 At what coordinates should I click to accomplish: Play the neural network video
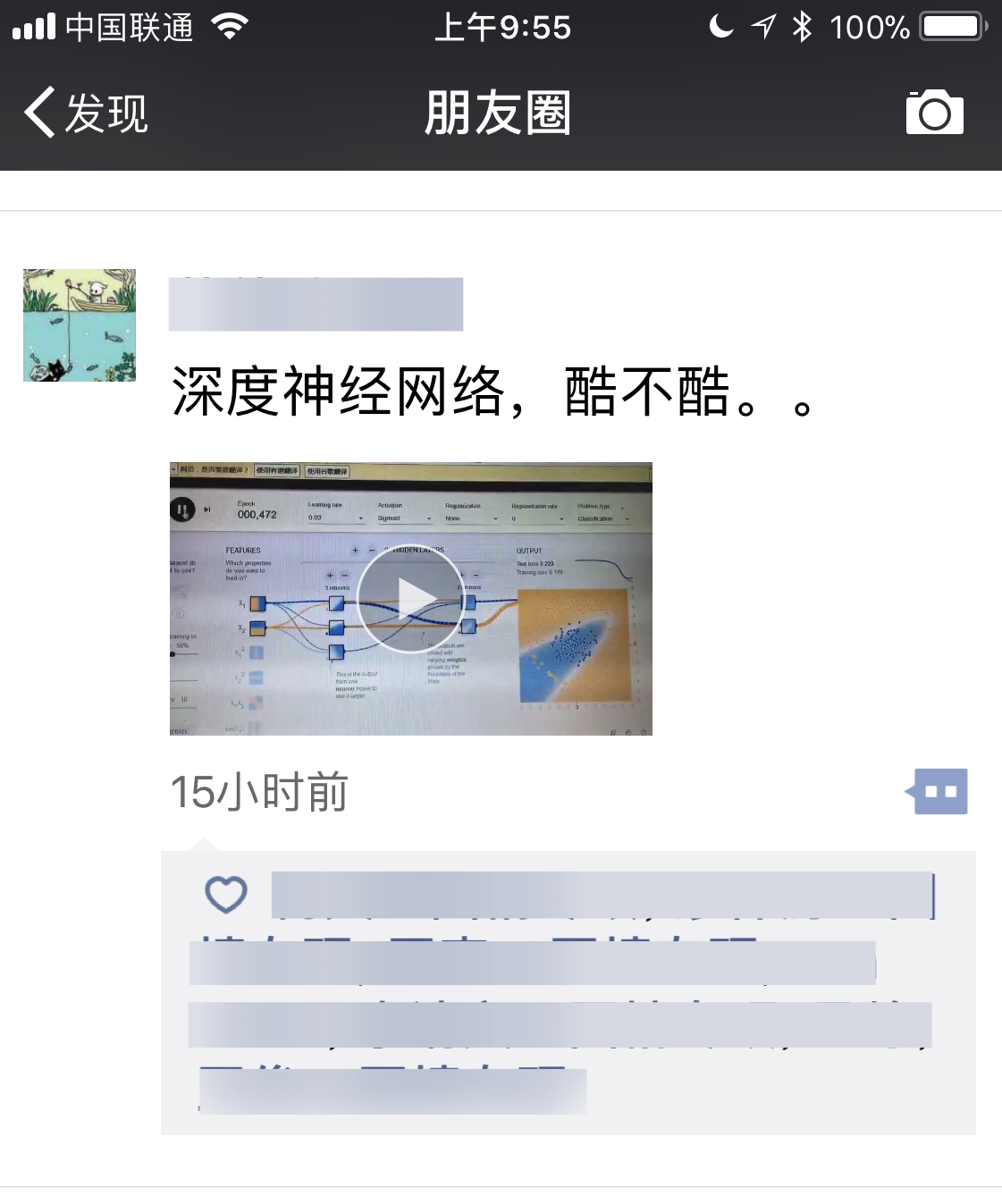coord(411,599)
